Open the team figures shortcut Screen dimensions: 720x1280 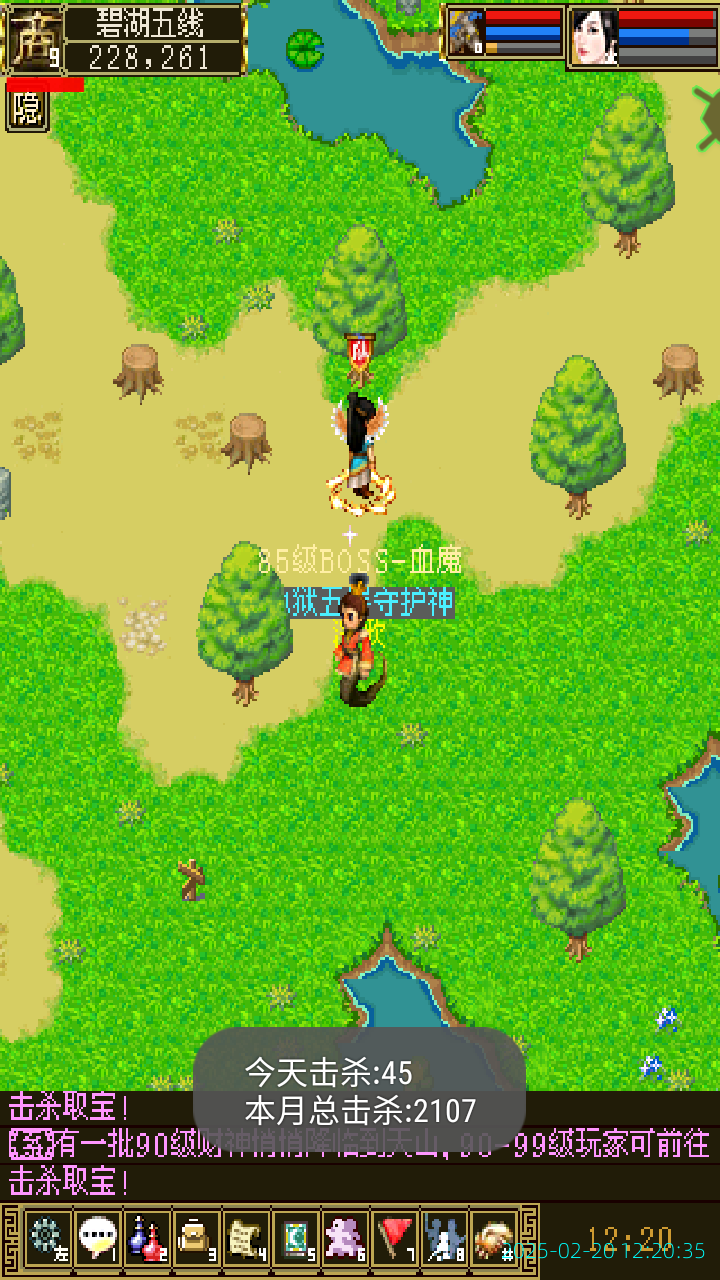pos(444,1238)
